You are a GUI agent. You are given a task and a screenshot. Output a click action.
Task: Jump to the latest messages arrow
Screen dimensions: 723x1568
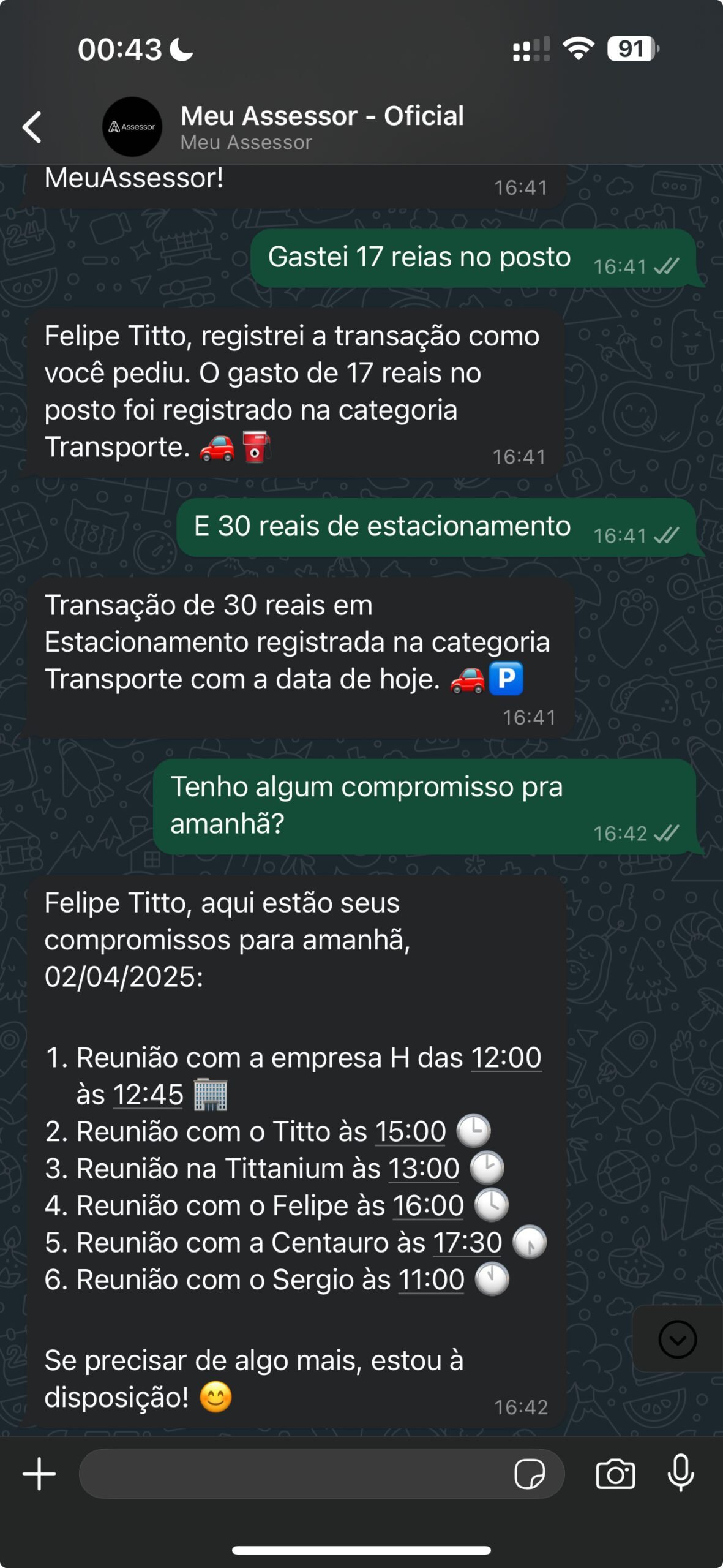click(x=677, y=1340)
